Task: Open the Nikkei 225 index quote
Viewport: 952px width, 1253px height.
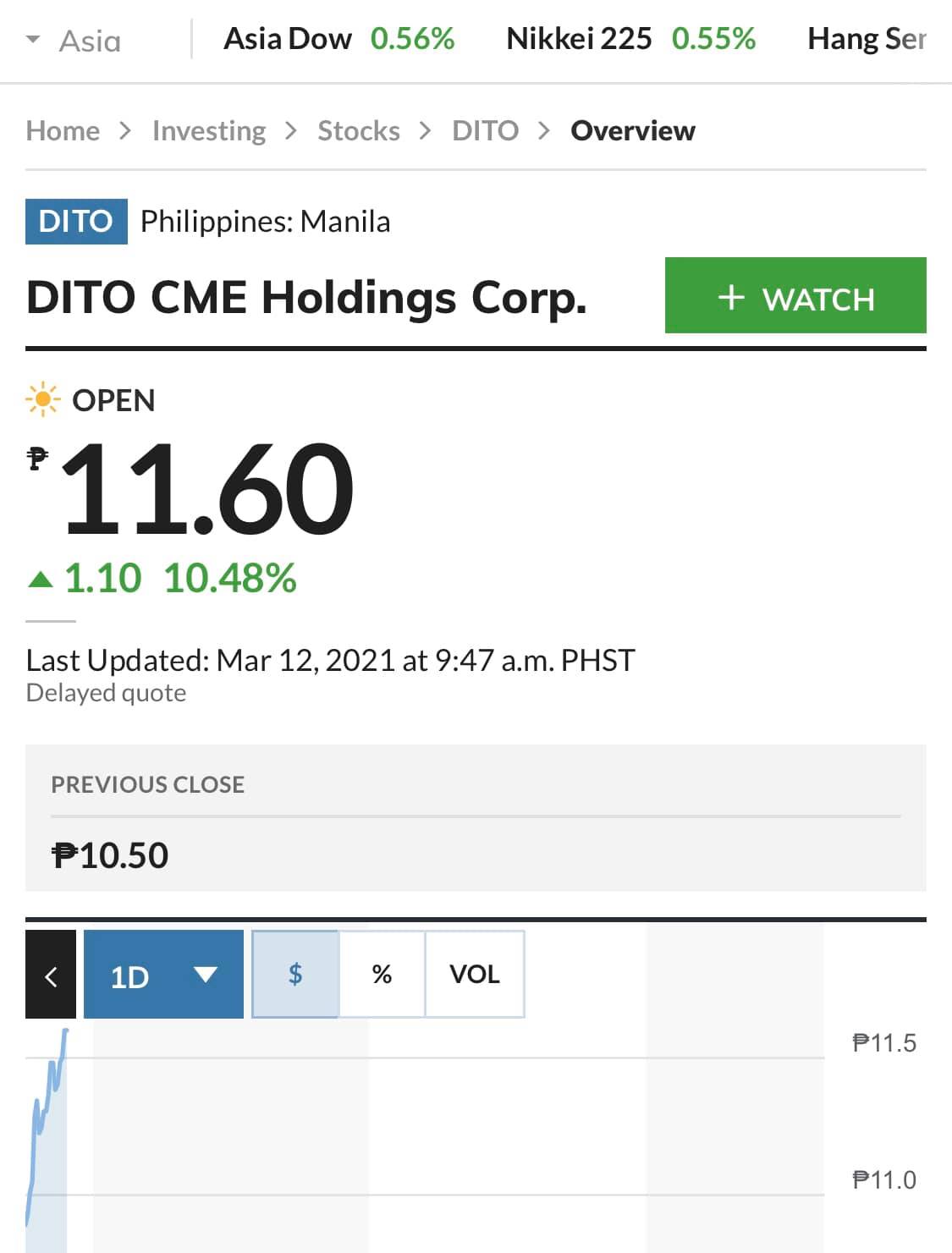Action: (630, 39)
